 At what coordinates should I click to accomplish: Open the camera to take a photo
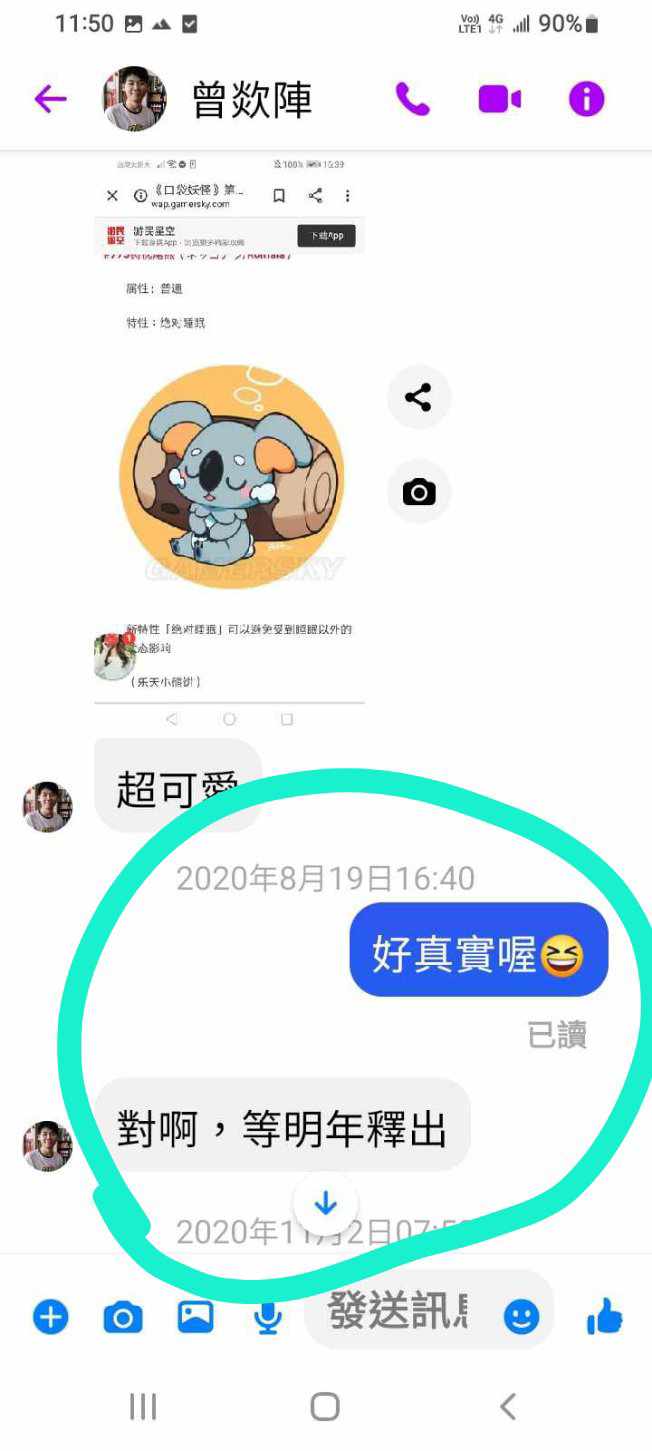pyautogui.click(x=123, y=1317)
